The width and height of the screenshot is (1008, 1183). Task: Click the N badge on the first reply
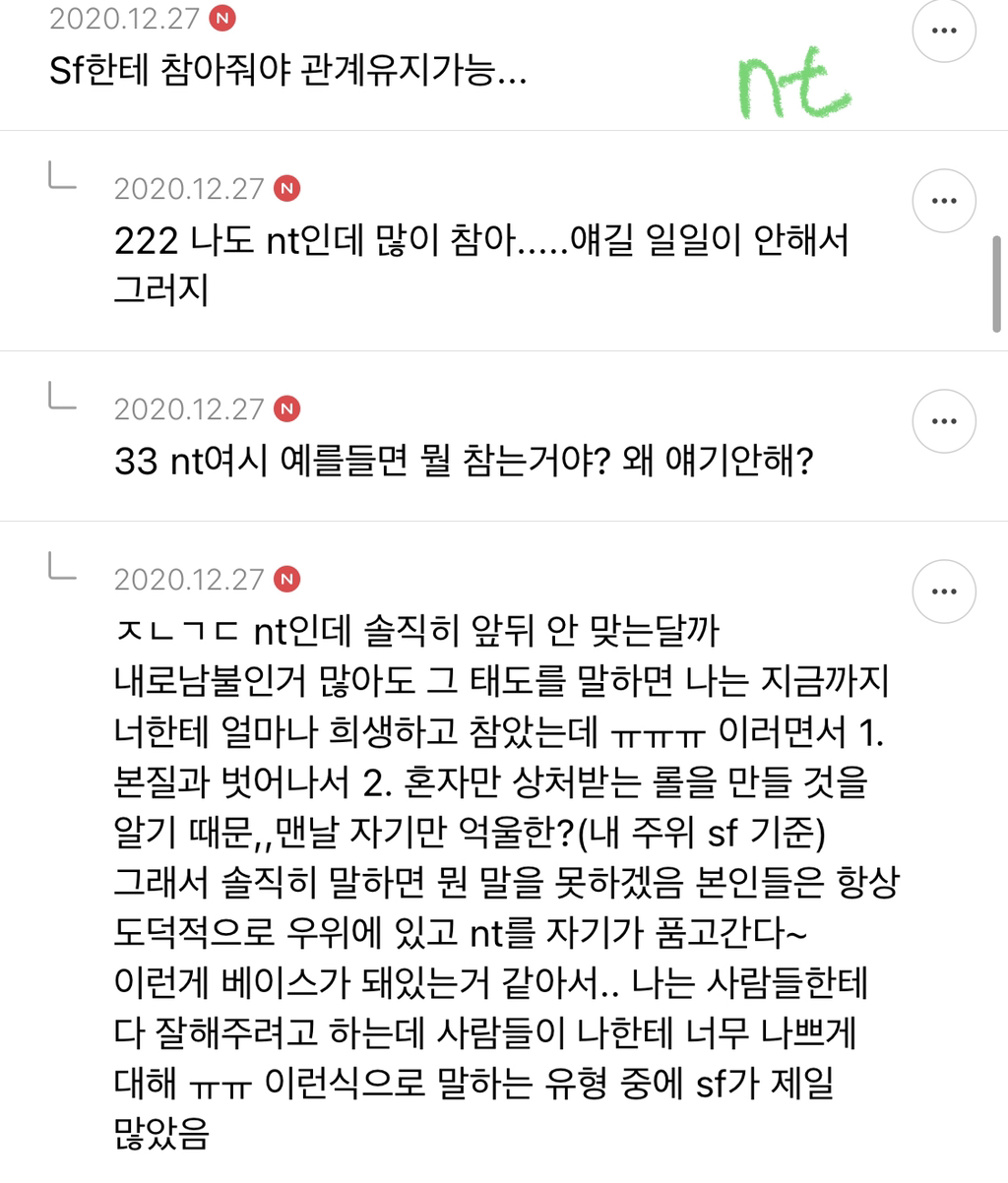pos(284,186)
